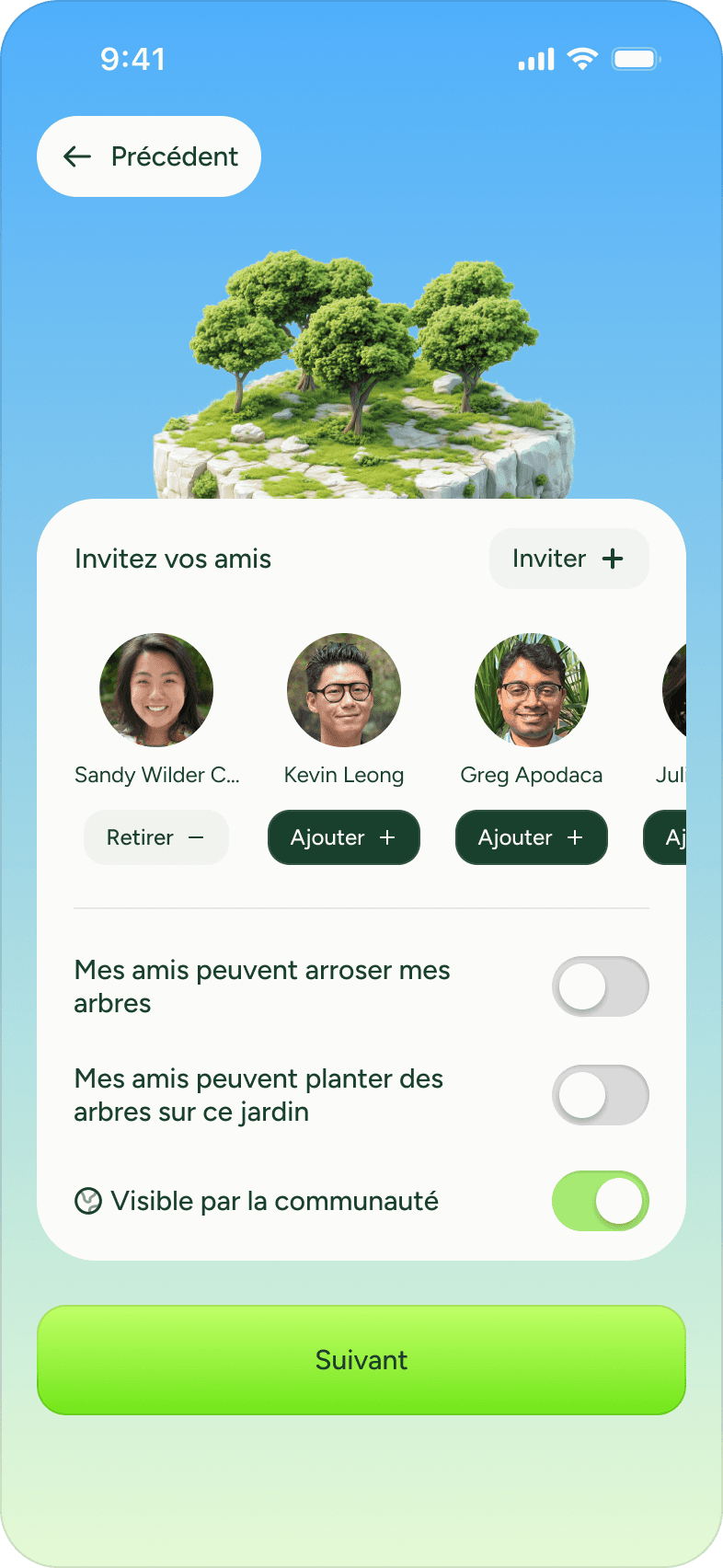Allow friends to plant trees in this garden
Viewport: 723px width, 1568px height.
point(600,1095)
